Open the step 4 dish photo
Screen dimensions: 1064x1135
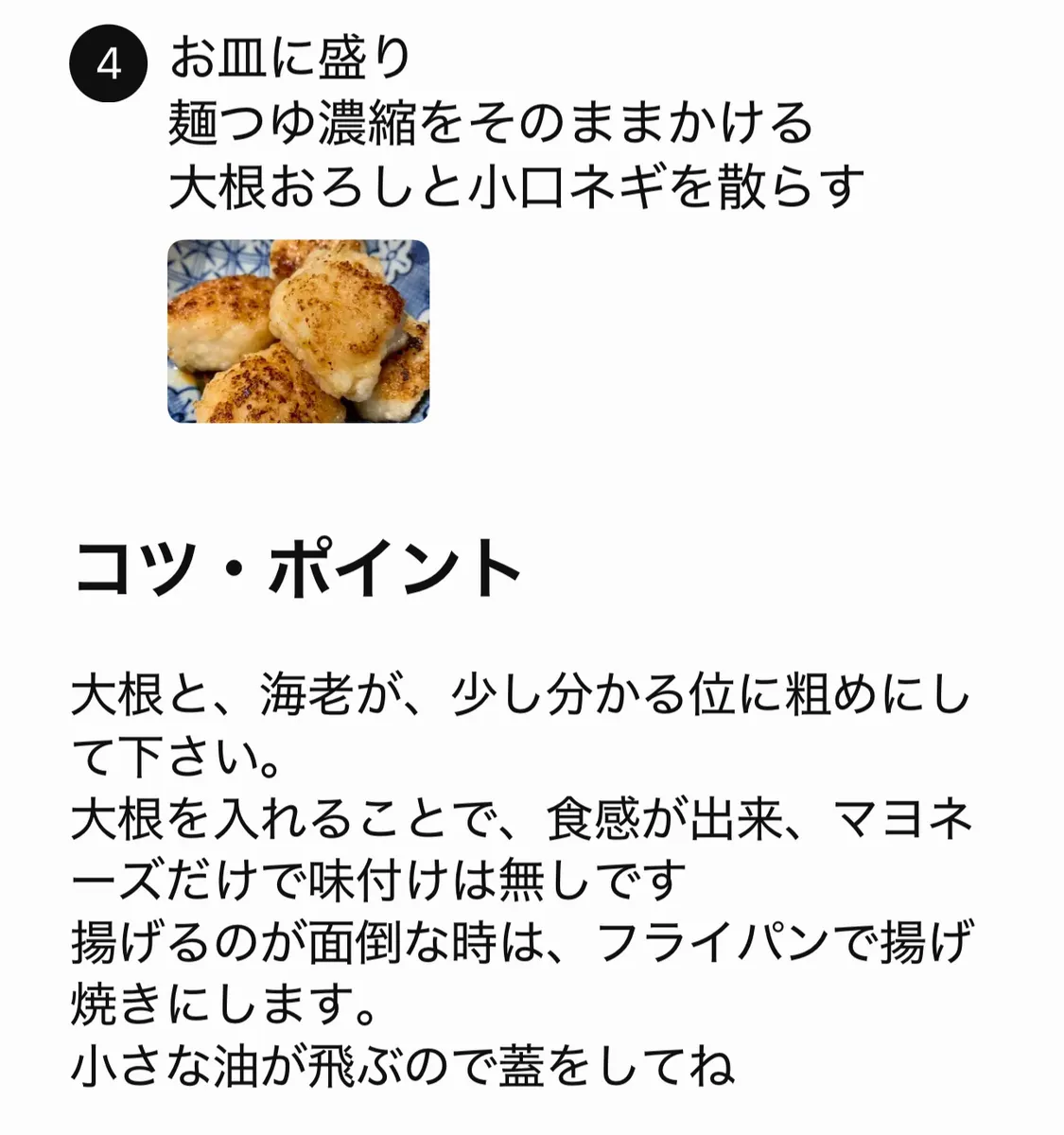pos(298,331)
